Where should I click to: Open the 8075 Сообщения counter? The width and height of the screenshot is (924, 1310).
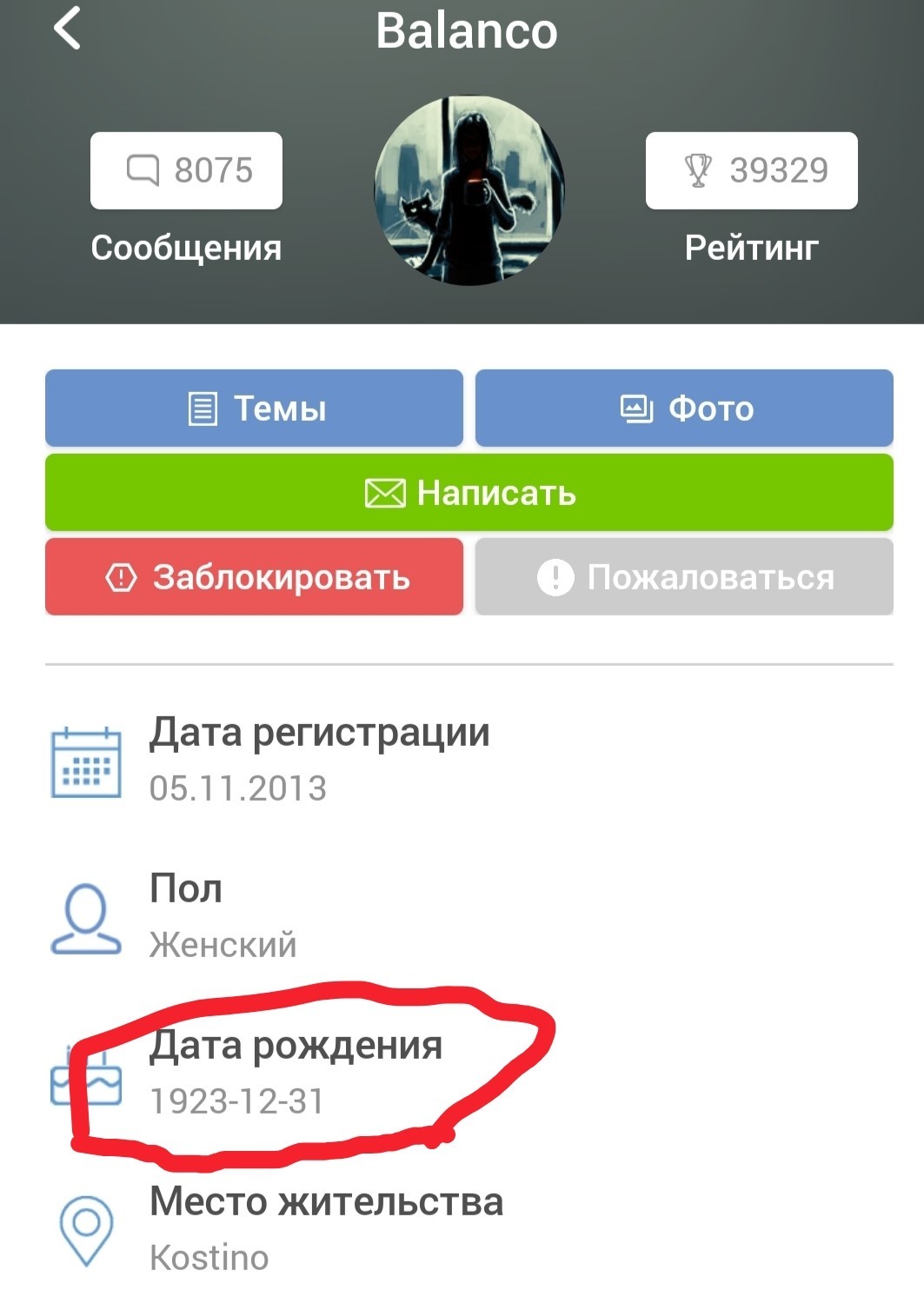tap(186, 171)
